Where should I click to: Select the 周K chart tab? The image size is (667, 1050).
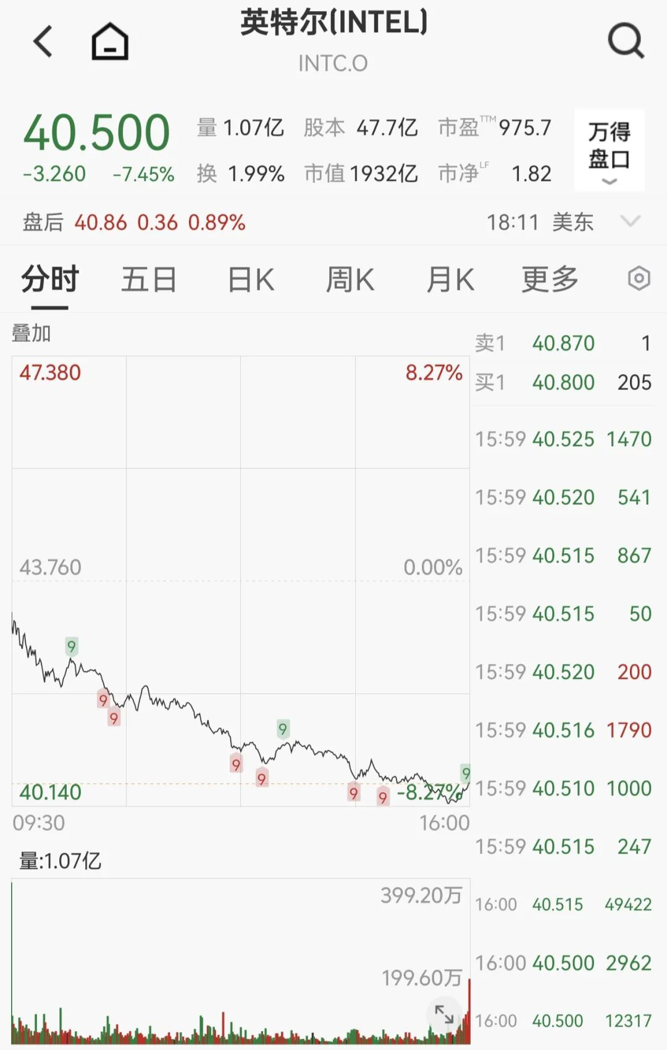tap(350, 279)
